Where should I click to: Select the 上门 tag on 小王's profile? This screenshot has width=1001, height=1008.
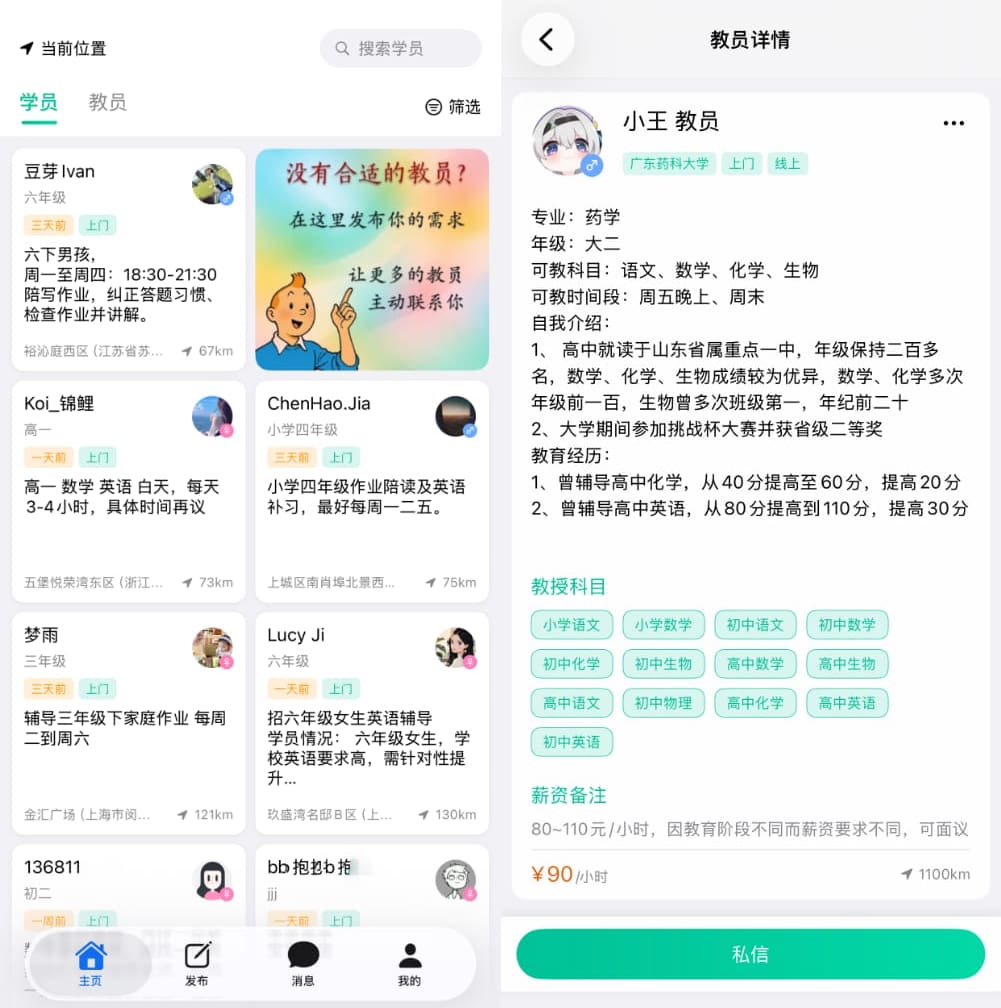(x=741, y=164)
